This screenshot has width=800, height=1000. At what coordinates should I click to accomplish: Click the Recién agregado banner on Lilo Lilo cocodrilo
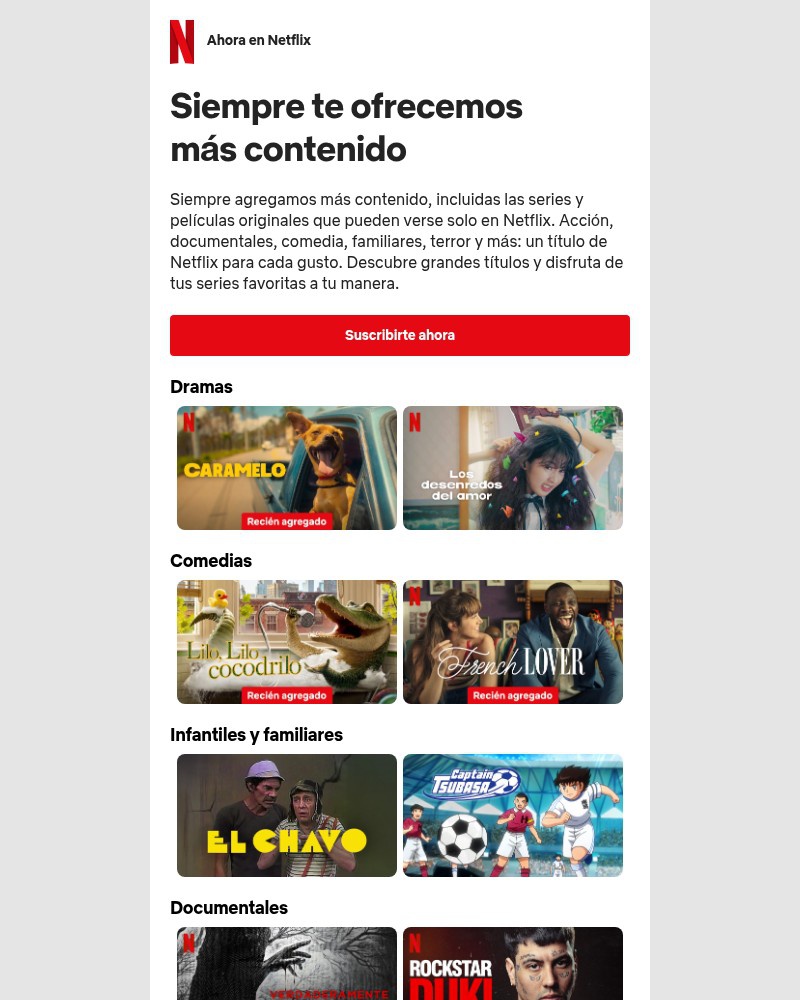287,695
